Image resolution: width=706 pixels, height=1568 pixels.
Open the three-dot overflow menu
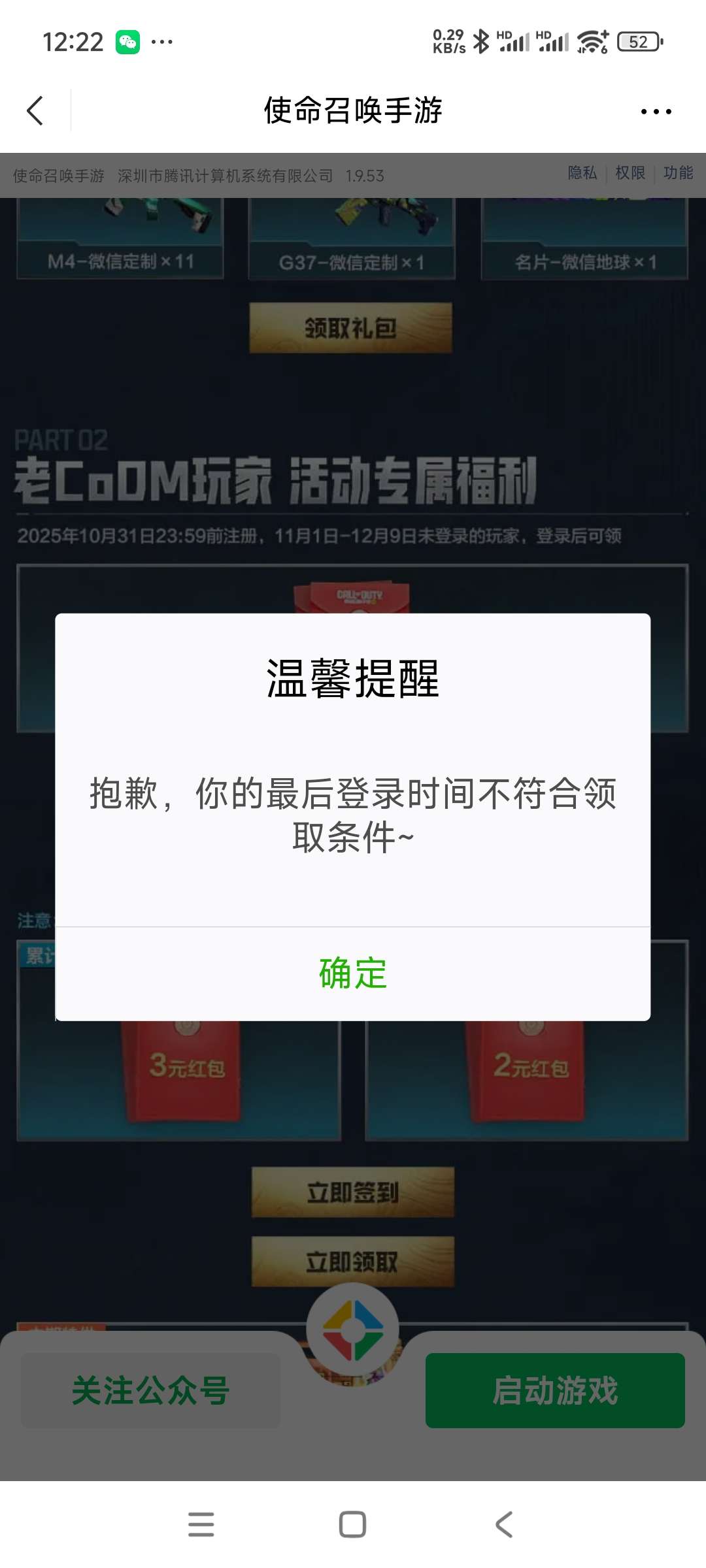click(x=656, y=112)
